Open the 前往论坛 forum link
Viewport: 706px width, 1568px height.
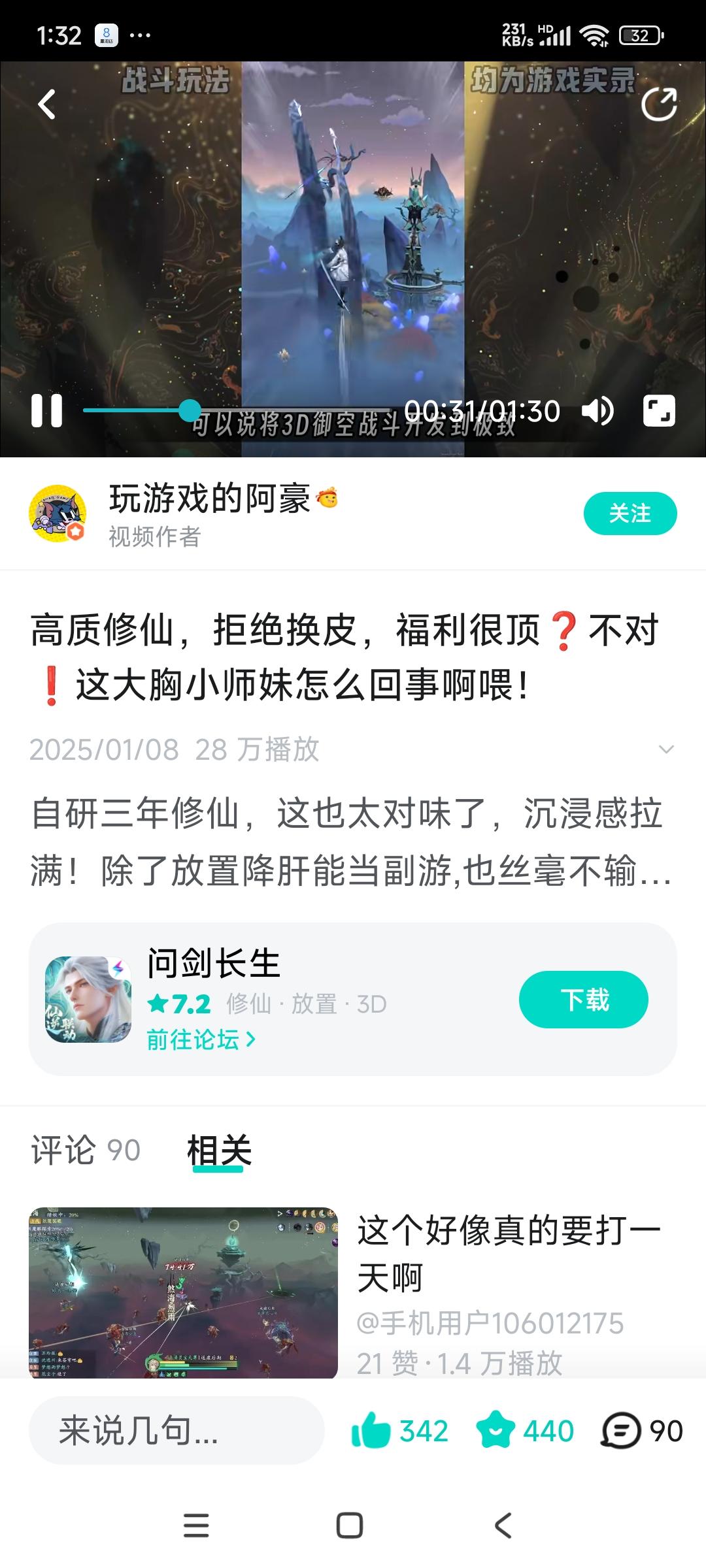tap(201, 1039)
